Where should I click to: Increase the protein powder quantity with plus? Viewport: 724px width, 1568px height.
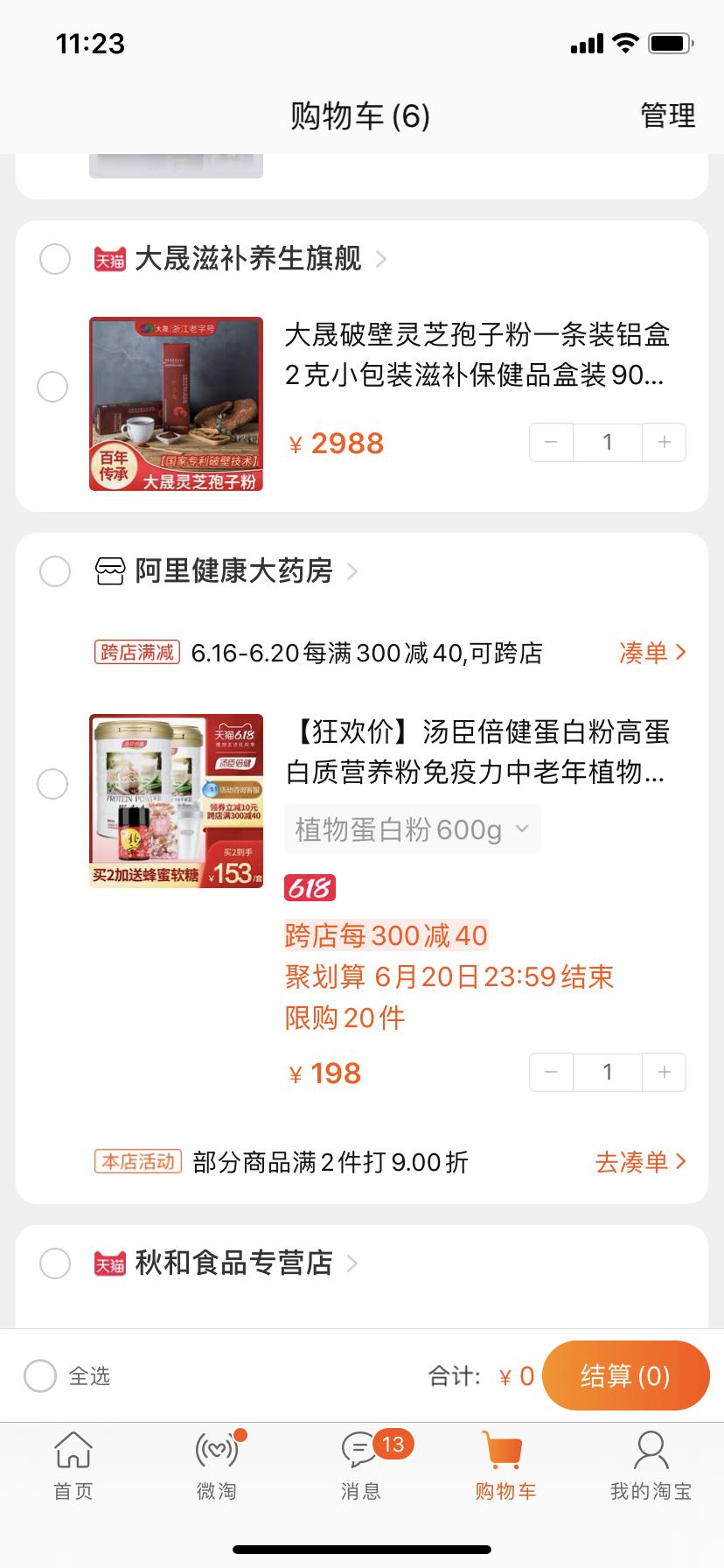[x=664, y=1072]
